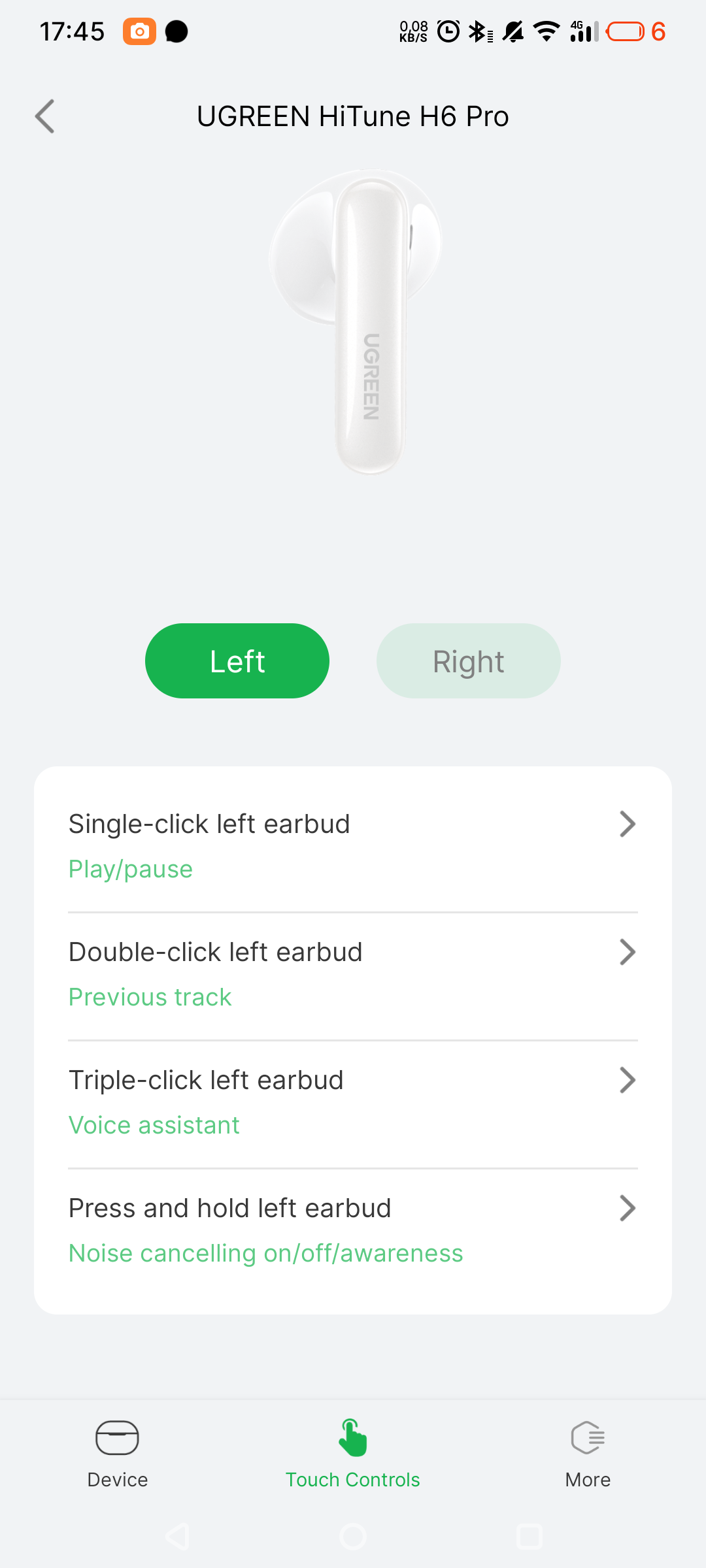Tap the system home button
The width and height of the screenshot is (706, 1568).
click(x=353, y=1537)
